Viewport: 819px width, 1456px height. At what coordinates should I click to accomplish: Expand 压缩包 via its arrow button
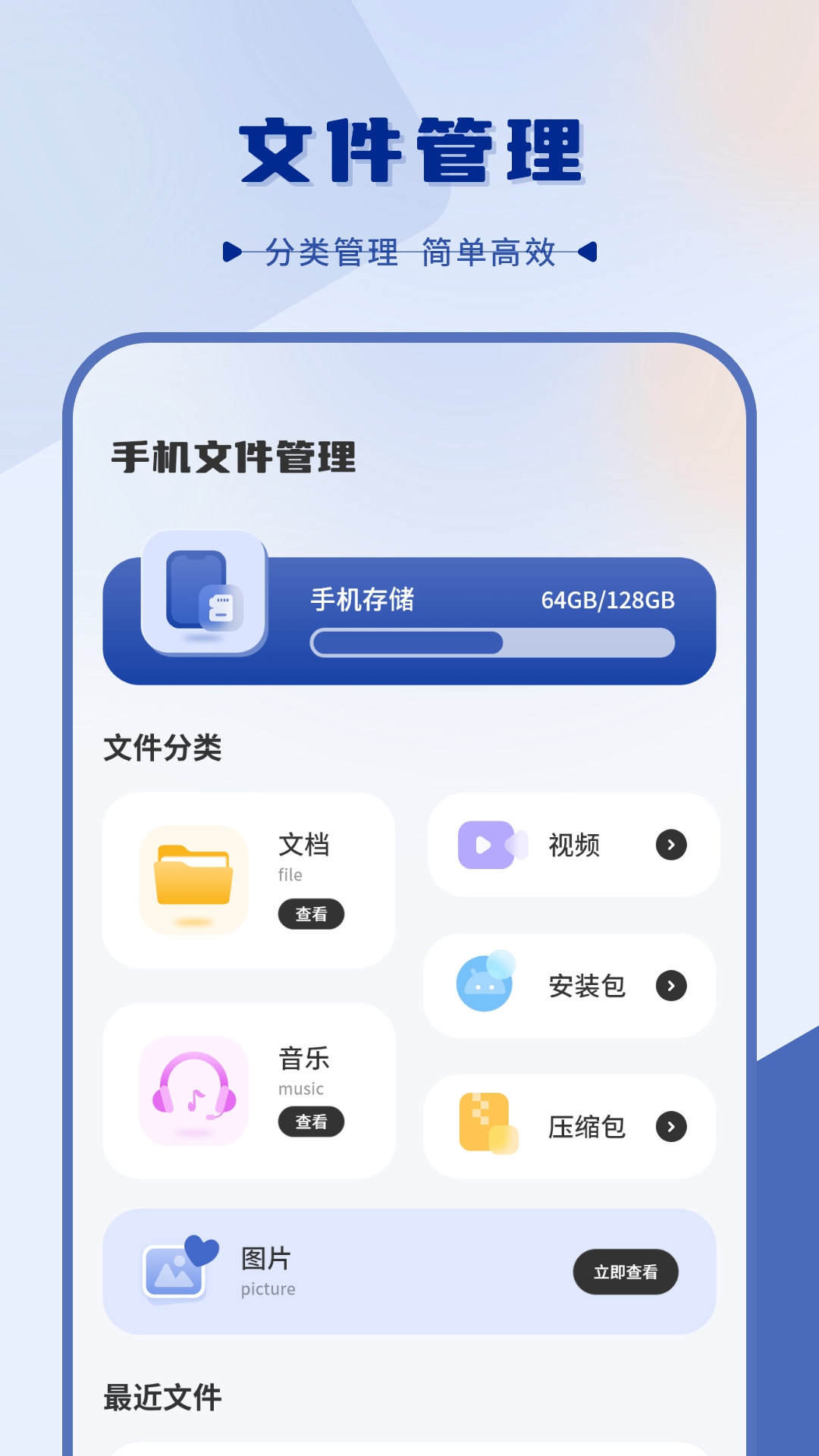click(670, 1126)
